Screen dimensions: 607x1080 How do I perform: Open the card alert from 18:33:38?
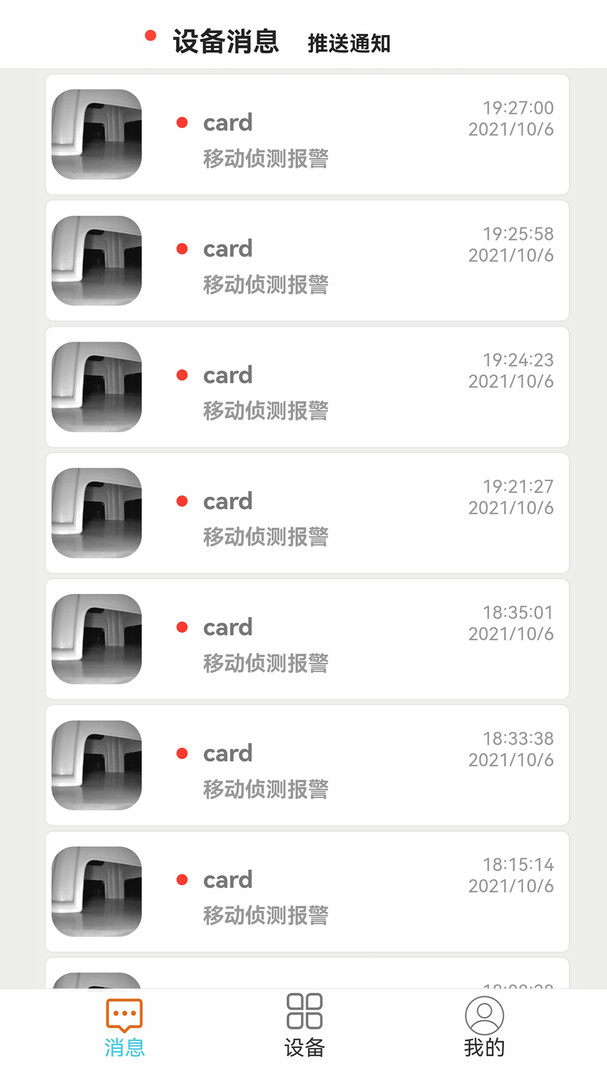[x=307, y=765]
